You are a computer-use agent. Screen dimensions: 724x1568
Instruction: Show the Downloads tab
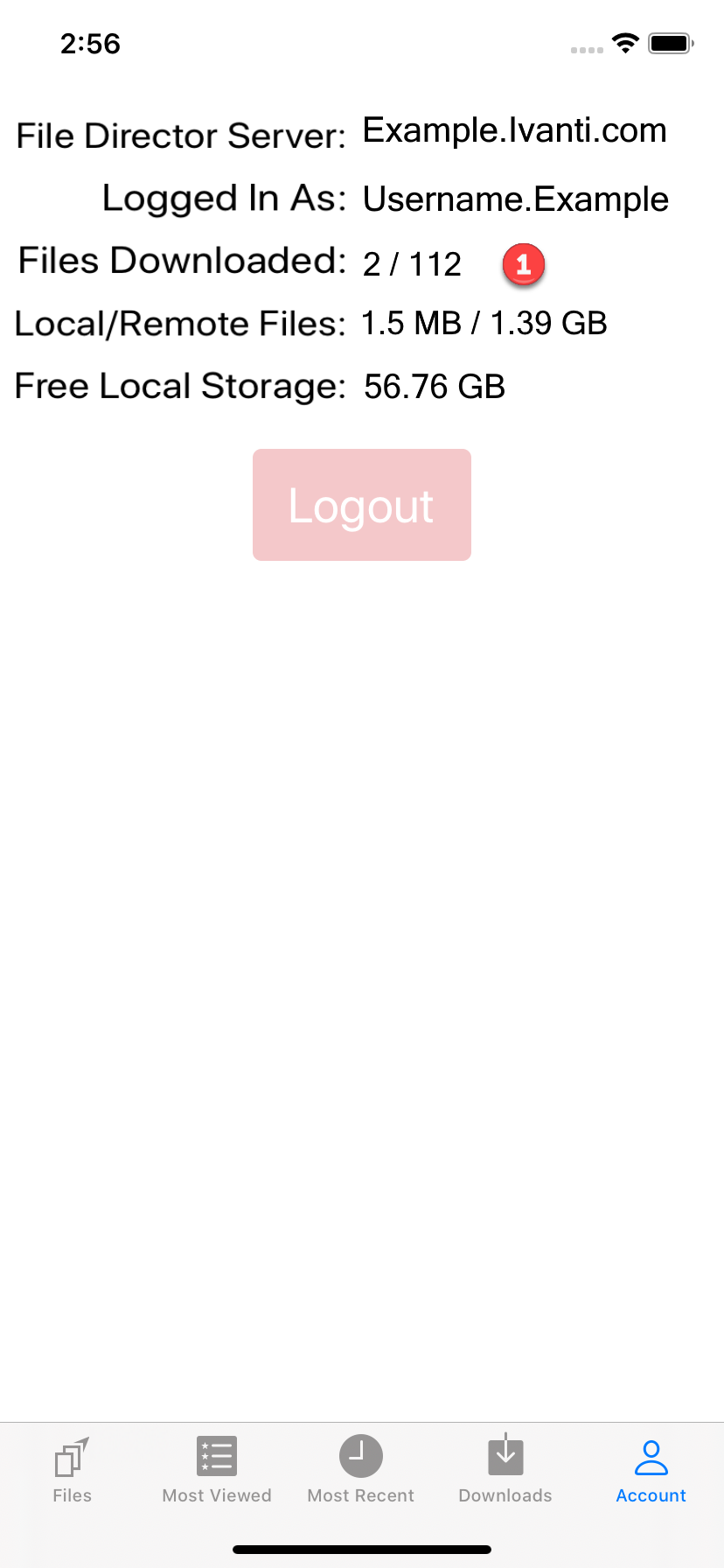pos(505,1469)
